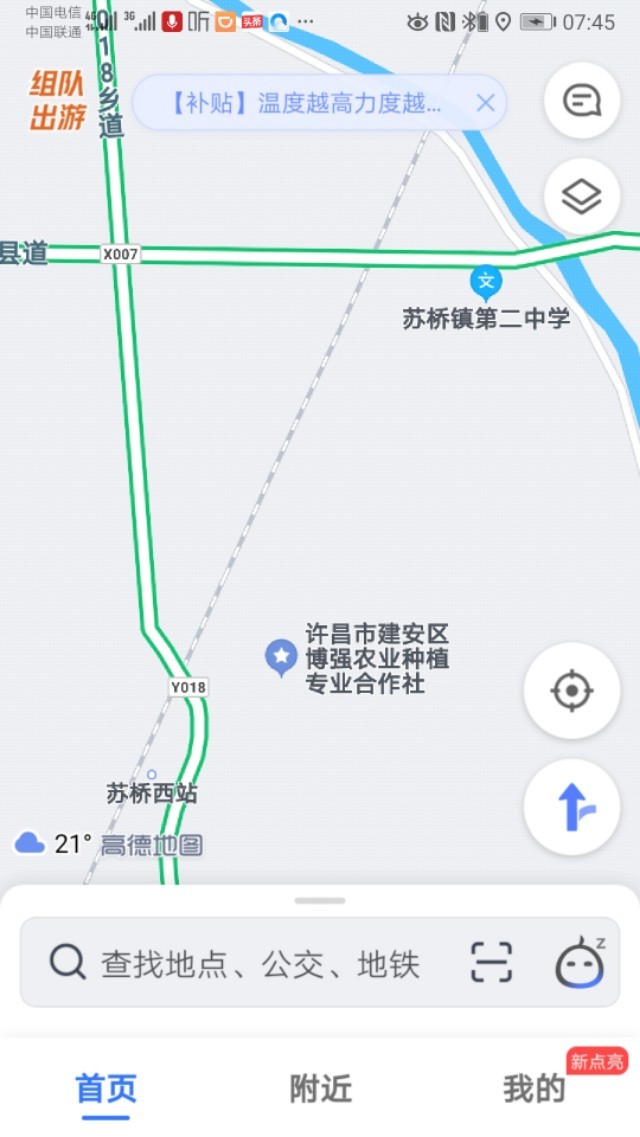The image size is (640, 1137).
Task: Select the 苏桥镇第二中学 map marker
Action: (x=486, y=282)
